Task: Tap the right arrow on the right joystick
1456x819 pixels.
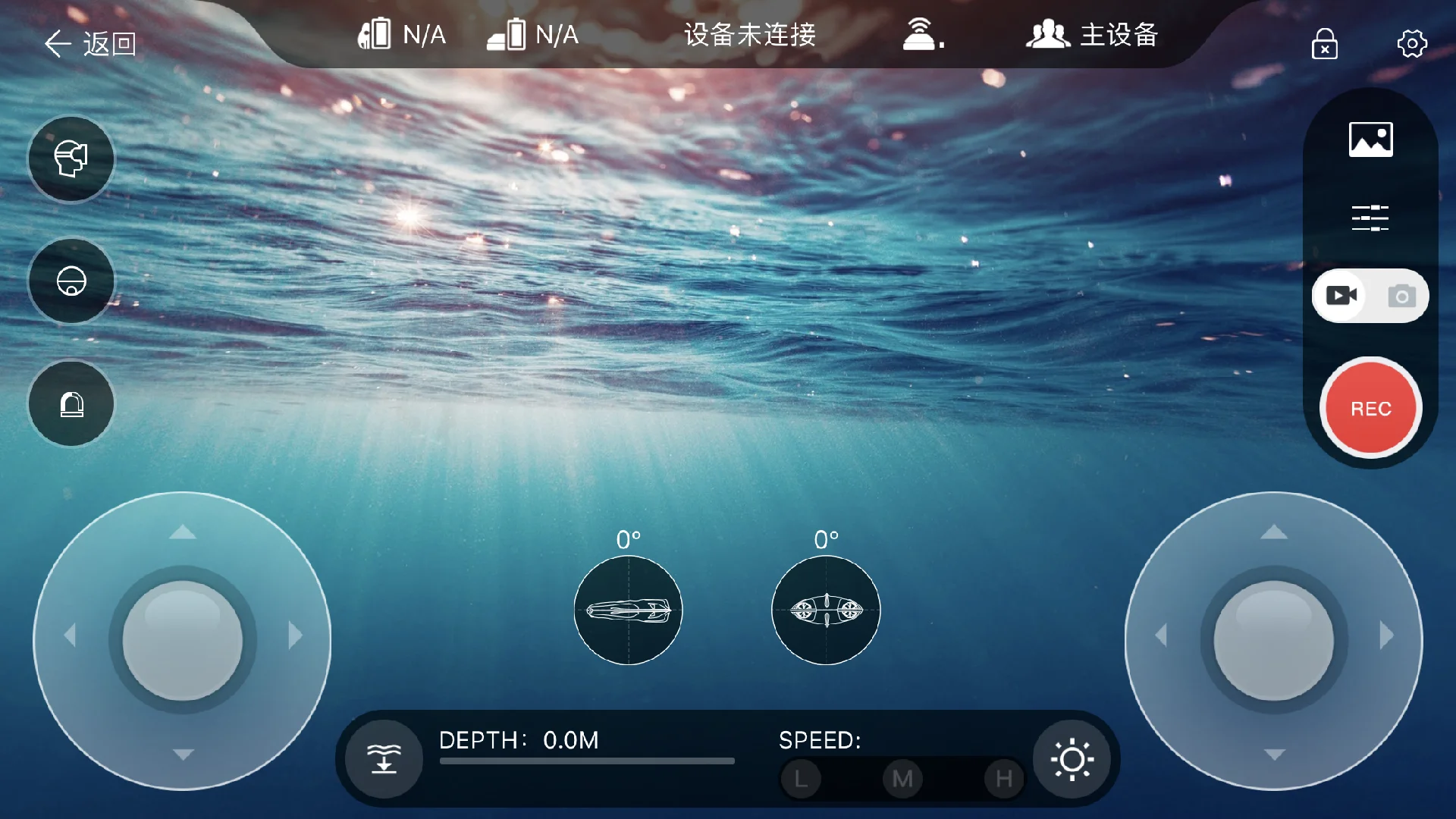Action: (x=1386, y=635)
